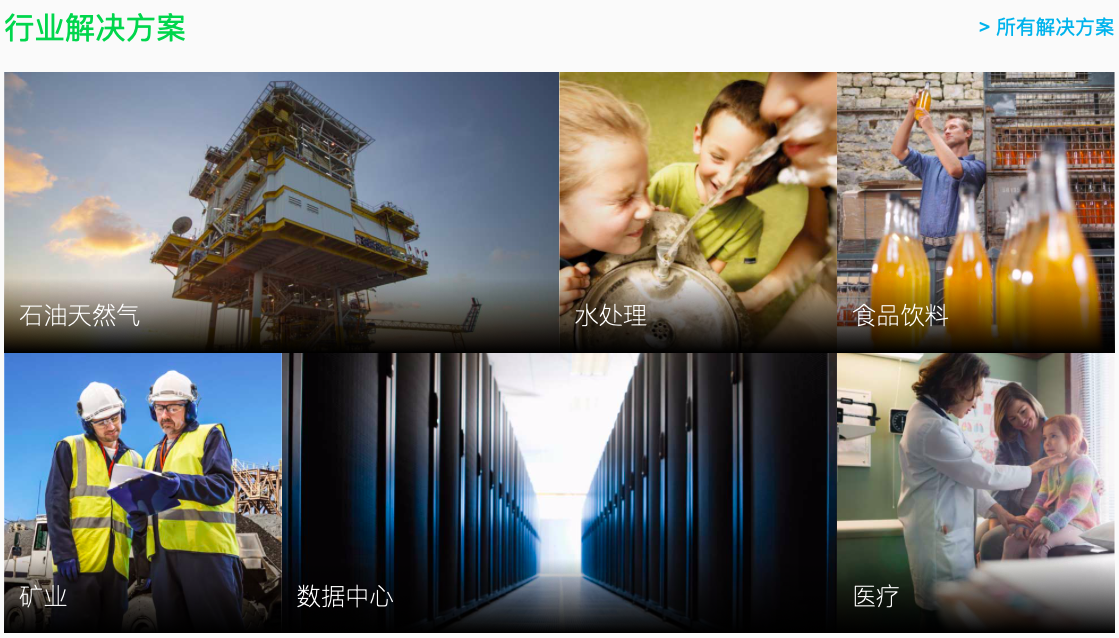The width and height of the screenshot is (1119, 638).
Task: Open the 所有解决方案 link
Action: (x=1046, y=27)
